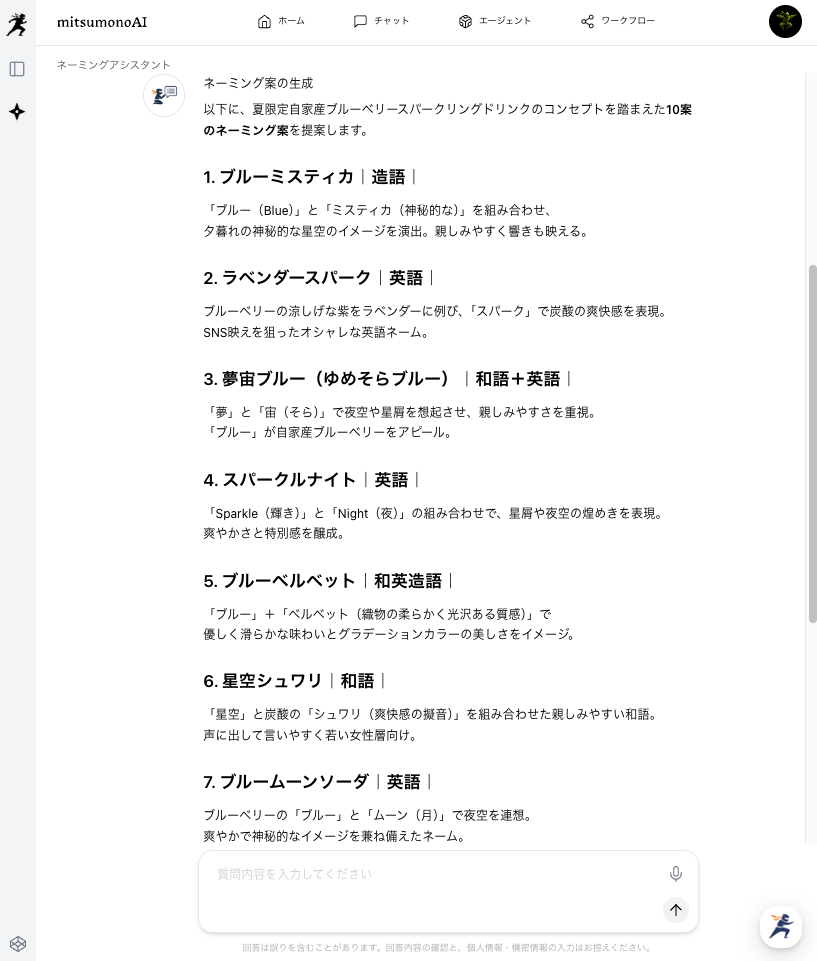Switch to the チャット tab
This screenshot has width=817, height=961.
click(x=381, y=21)
